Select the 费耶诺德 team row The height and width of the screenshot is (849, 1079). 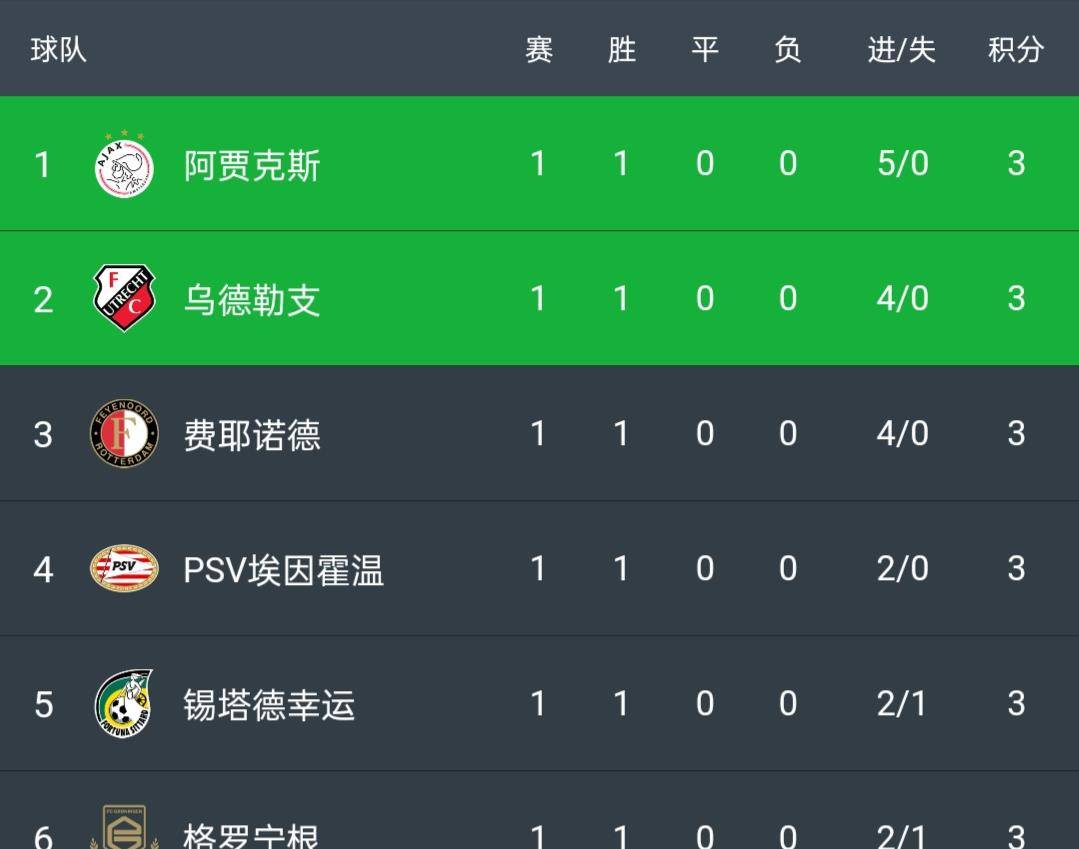pos(252,434)
